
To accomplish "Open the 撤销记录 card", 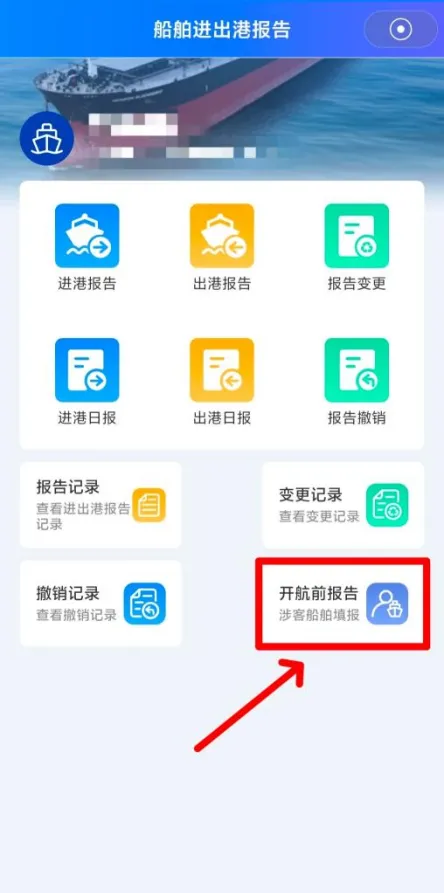I will pos(101,604).
